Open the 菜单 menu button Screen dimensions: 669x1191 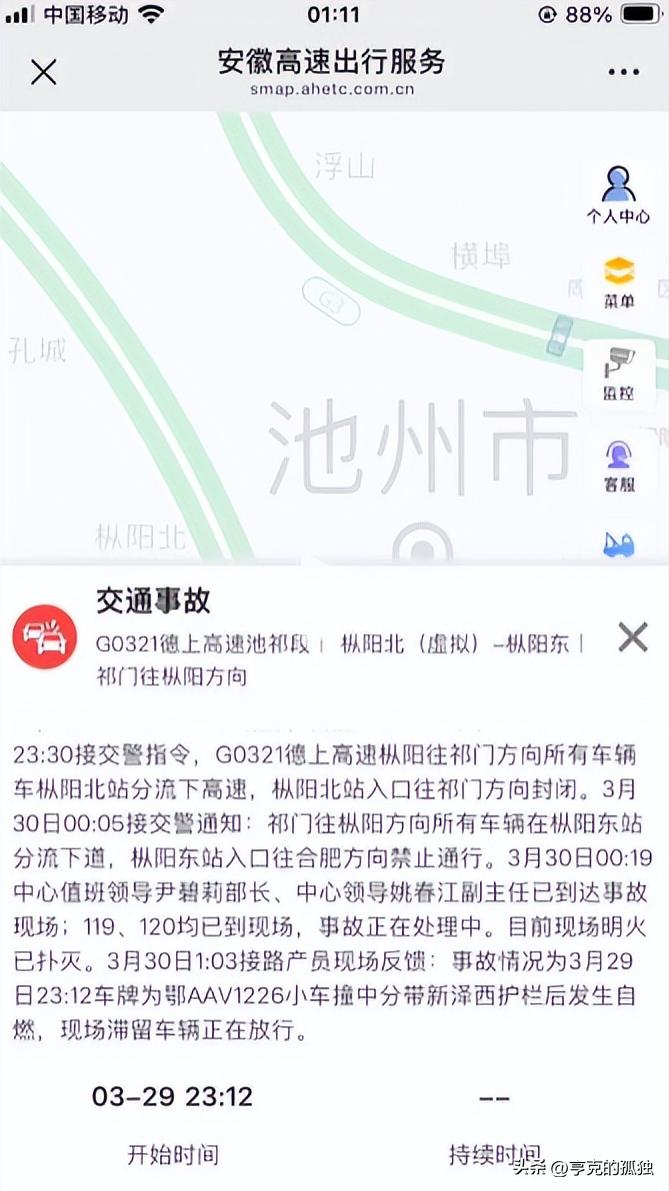coord(618,281)
